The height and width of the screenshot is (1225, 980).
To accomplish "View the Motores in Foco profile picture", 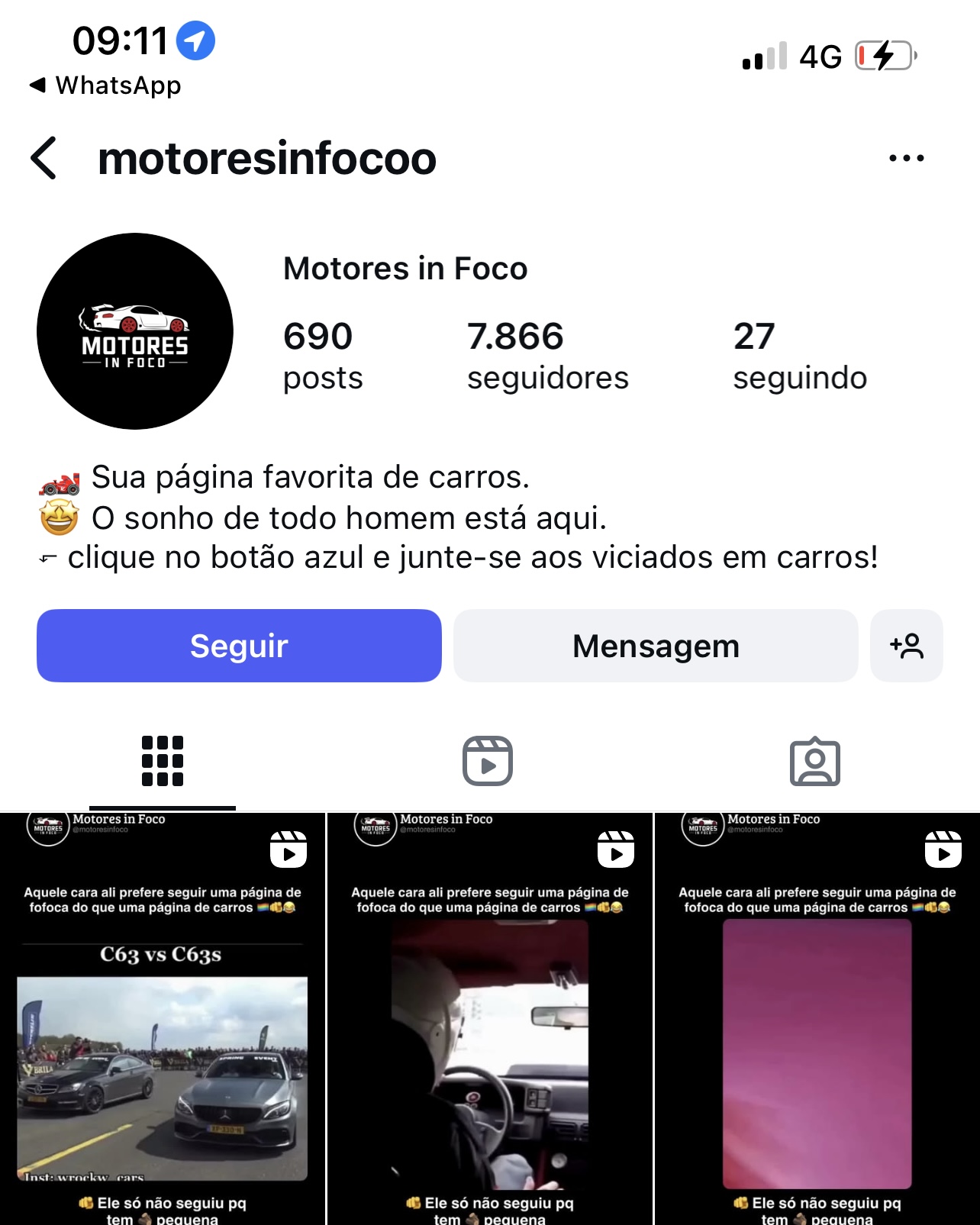I will coord(135,331).
